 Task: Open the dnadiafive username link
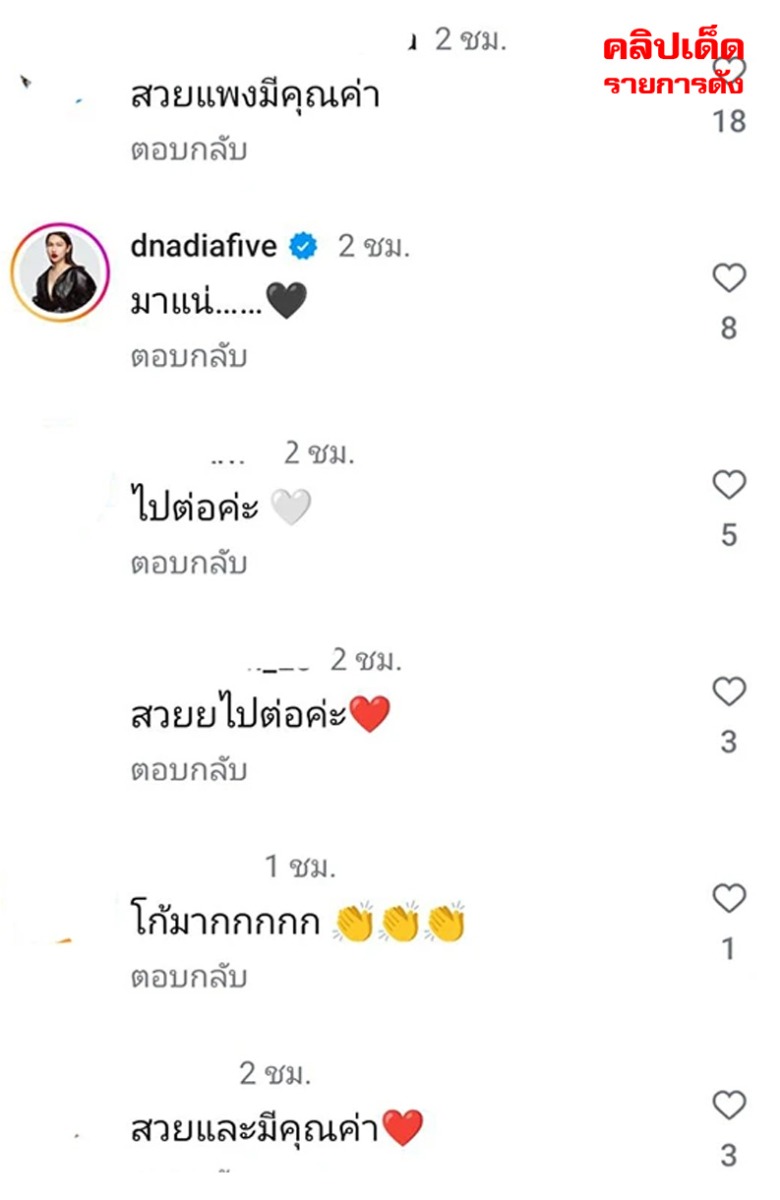(x=203, y=246)
